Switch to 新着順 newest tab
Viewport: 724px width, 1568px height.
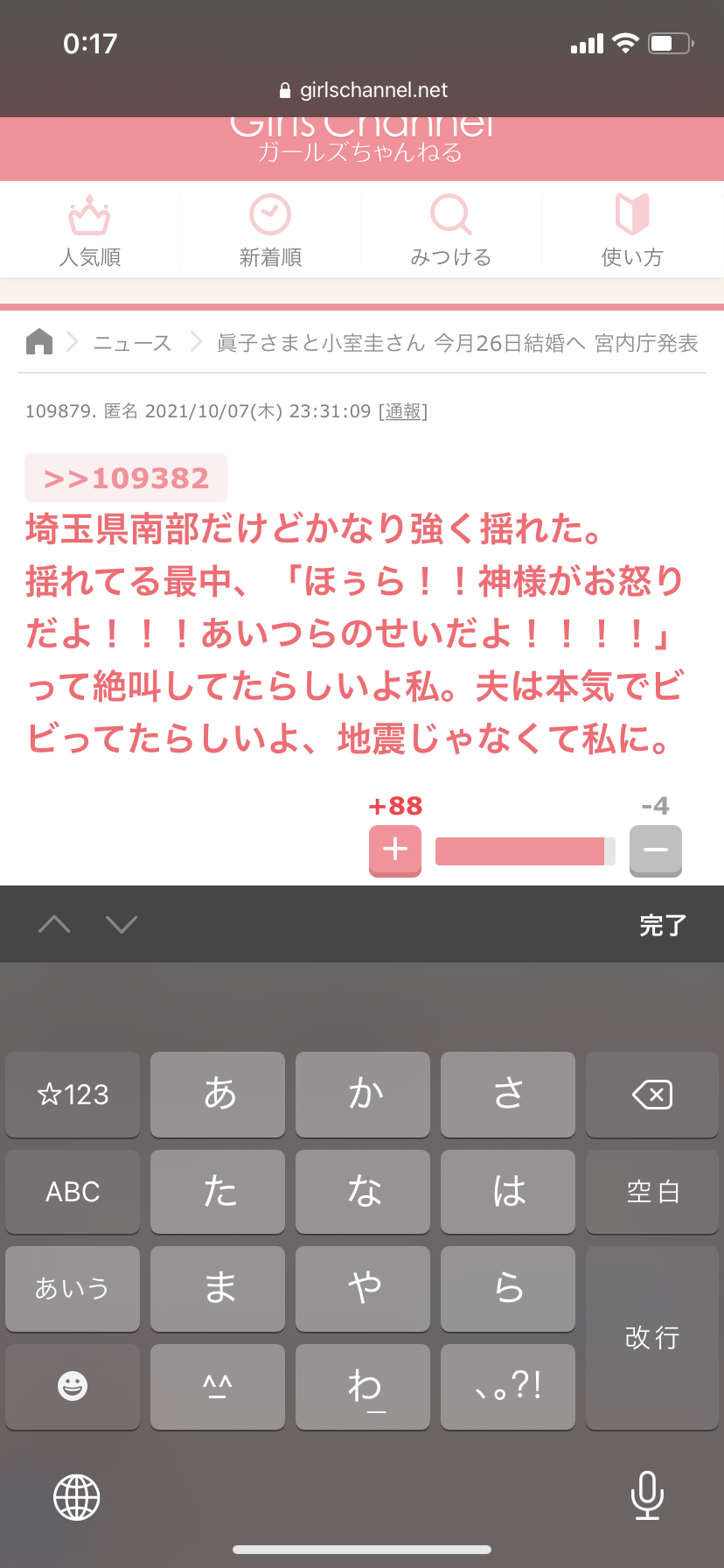[x=270, y=231]
